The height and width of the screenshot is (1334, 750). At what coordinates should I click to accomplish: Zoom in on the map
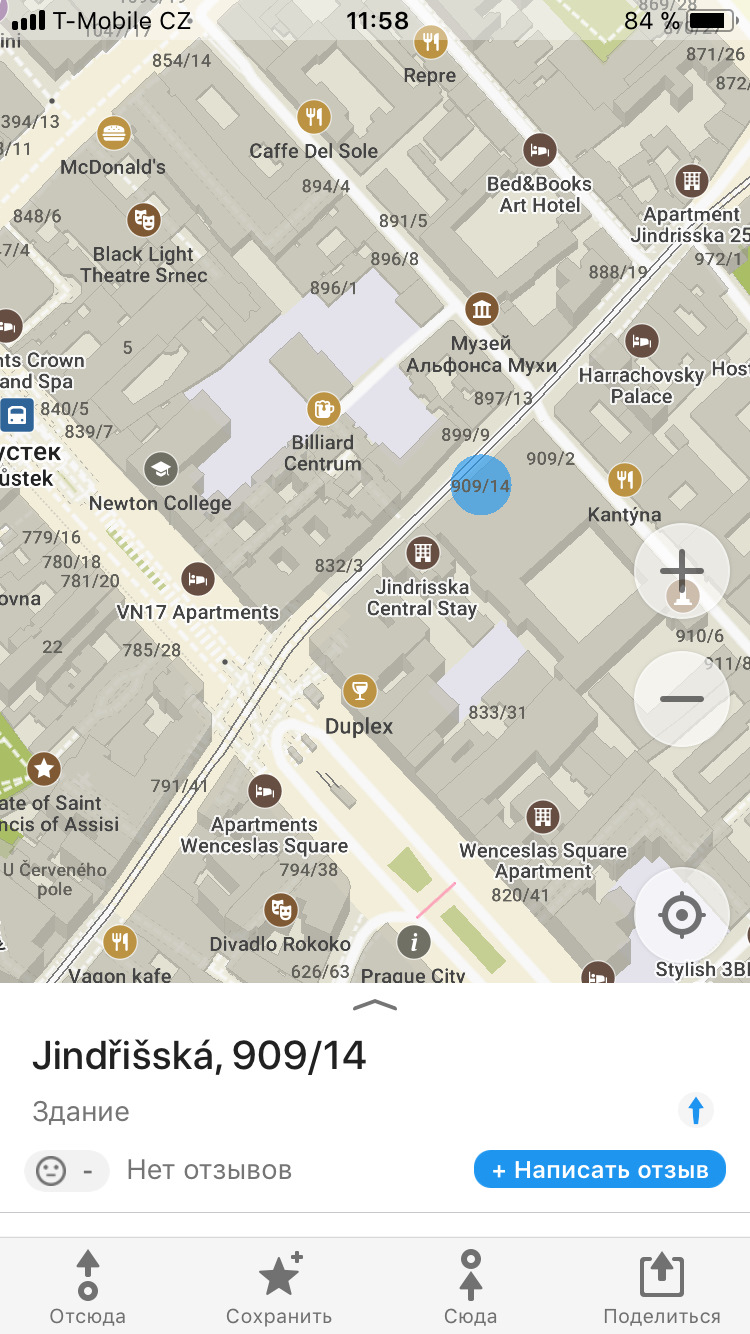pos(682,573)
